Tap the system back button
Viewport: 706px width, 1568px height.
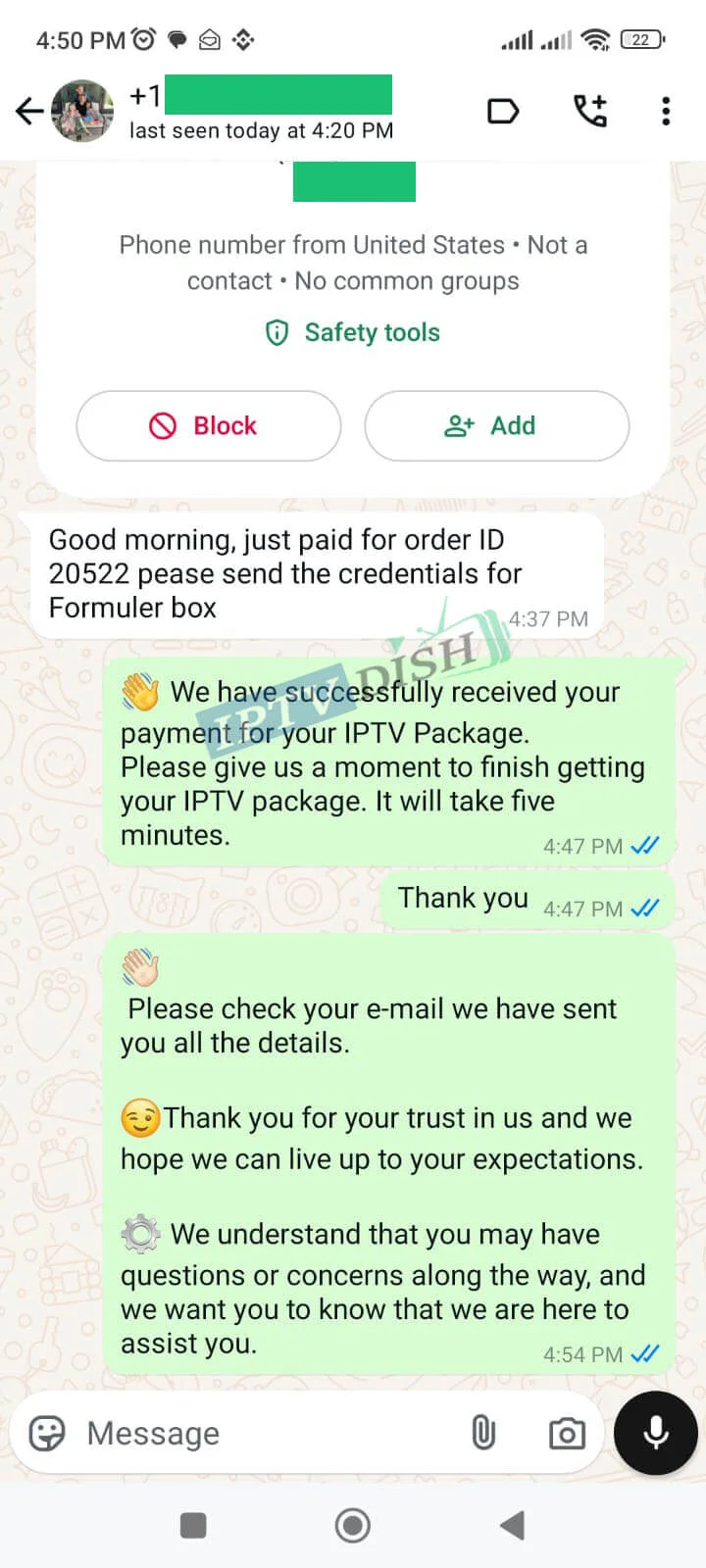(x=512, y=1526)
